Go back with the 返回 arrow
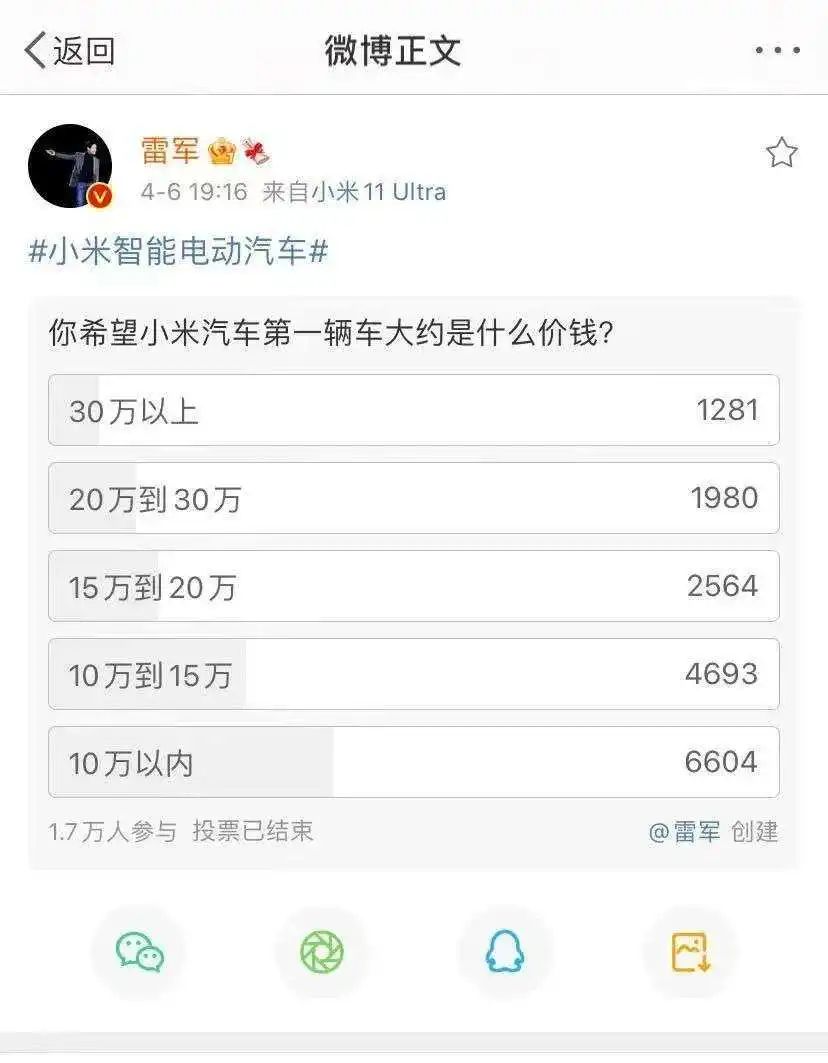Image resolution: width=828 pixels, height=1063 pixels. point(68,50)
